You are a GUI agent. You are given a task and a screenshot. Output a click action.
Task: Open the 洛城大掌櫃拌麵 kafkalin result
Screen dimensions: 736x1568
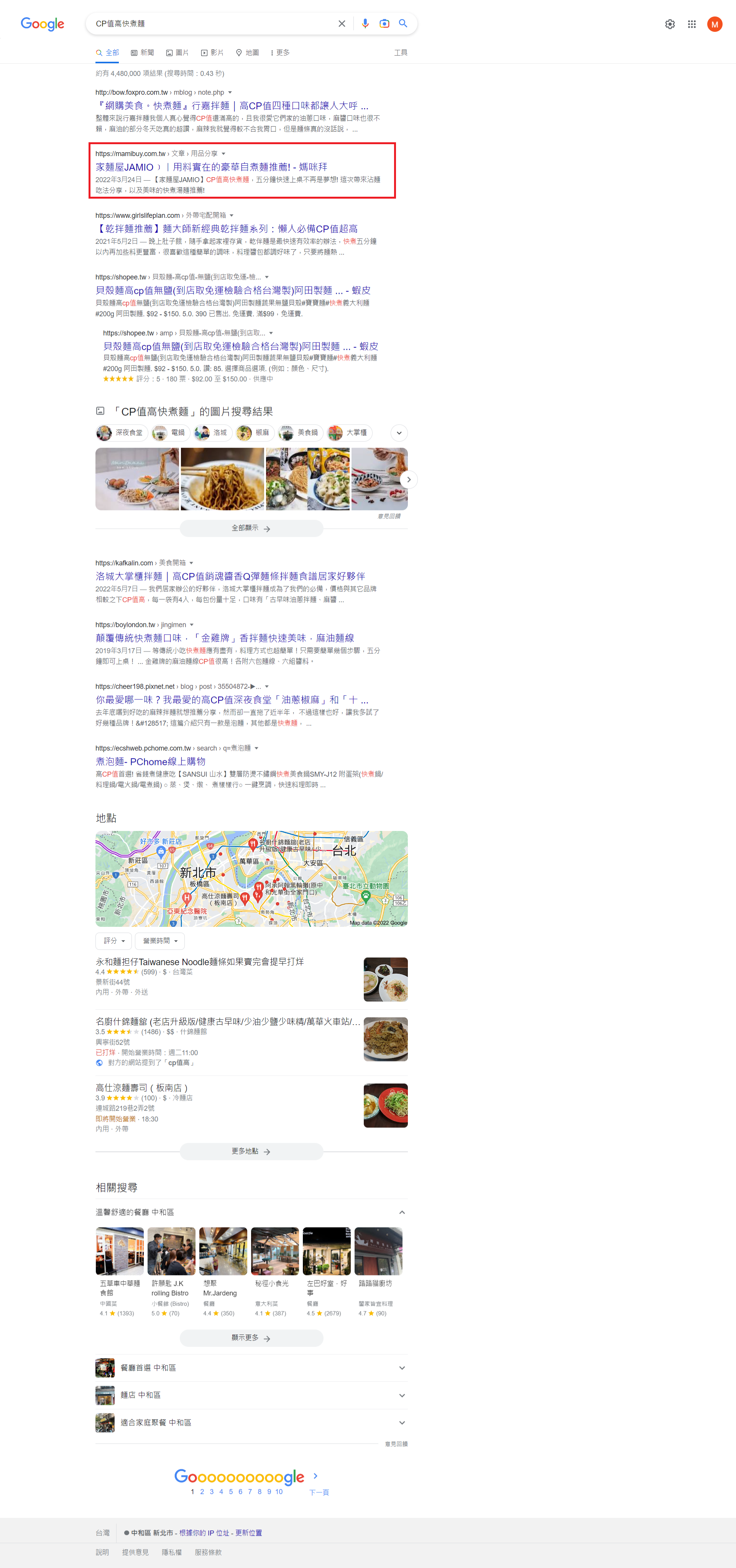point(230,576)
